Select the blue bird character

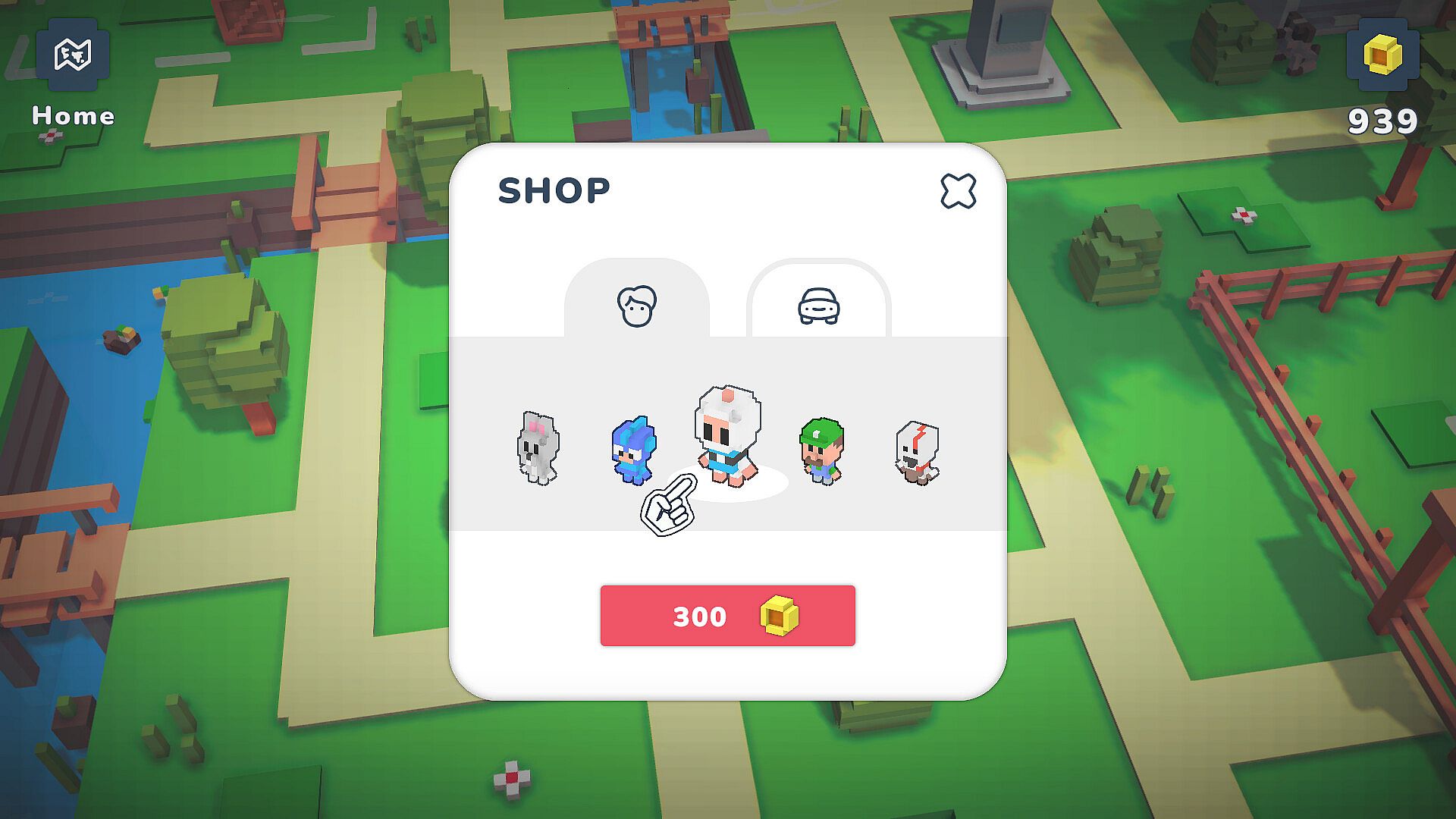tap(632, 450)
